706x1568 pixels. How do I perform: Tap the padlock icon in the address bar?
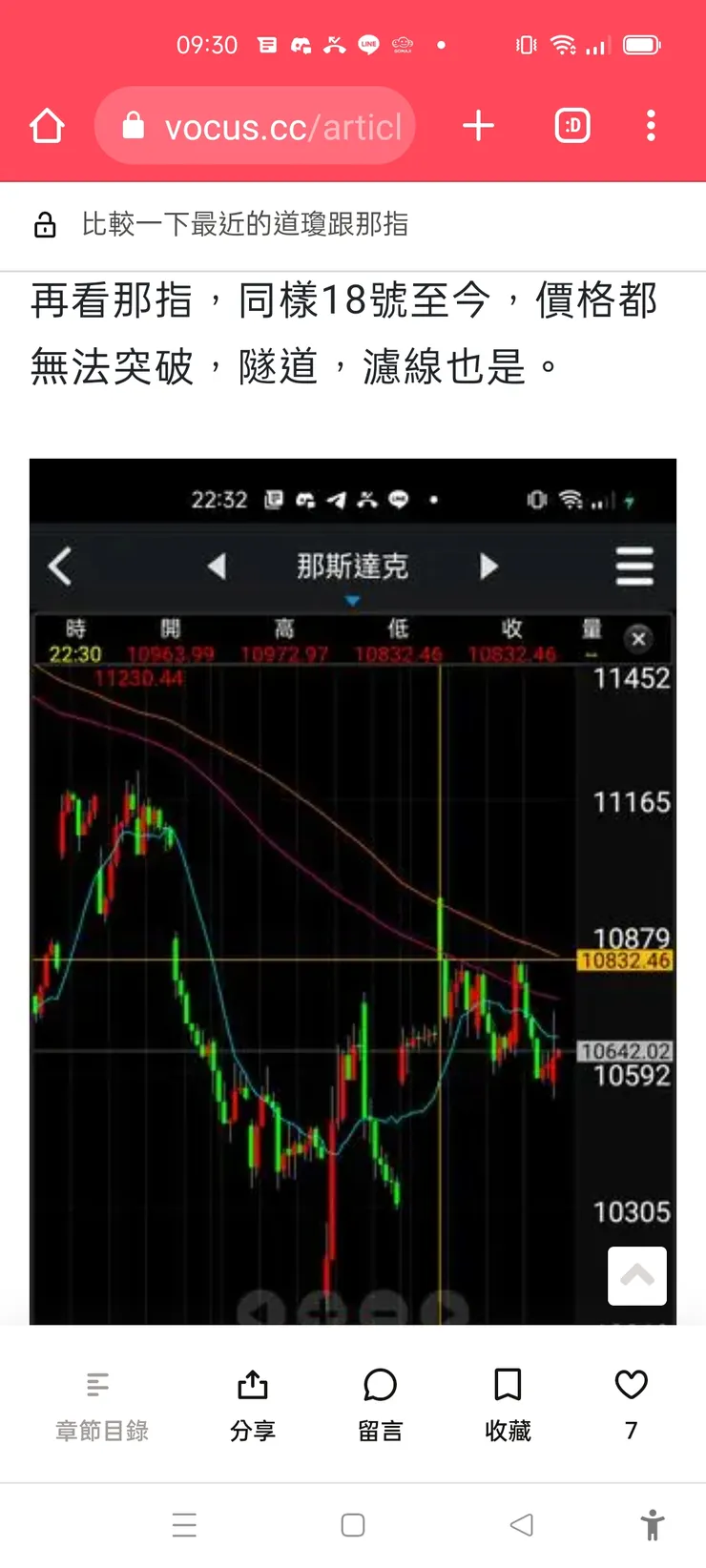134,125
